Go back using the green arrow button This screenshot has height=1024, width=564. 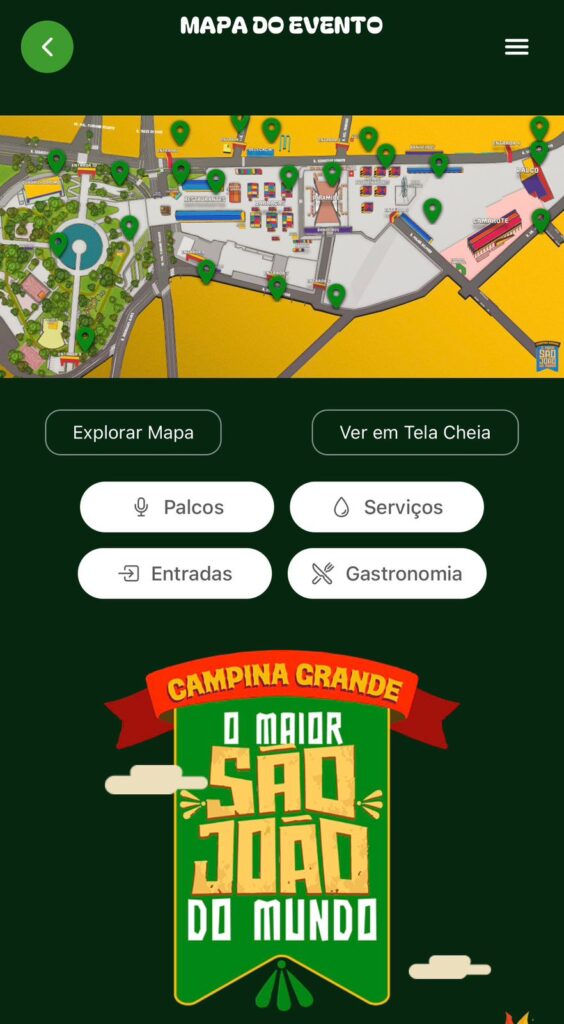pos(47,47)
